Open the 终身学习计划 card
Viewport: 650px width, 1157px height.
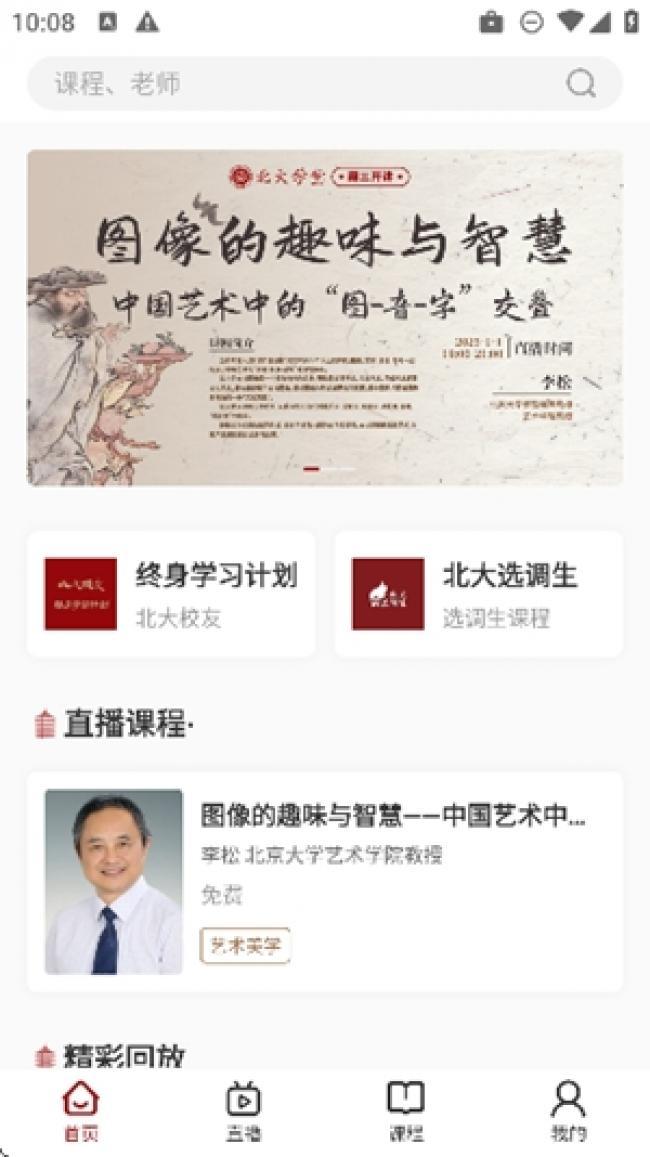(x=171, y=594)
